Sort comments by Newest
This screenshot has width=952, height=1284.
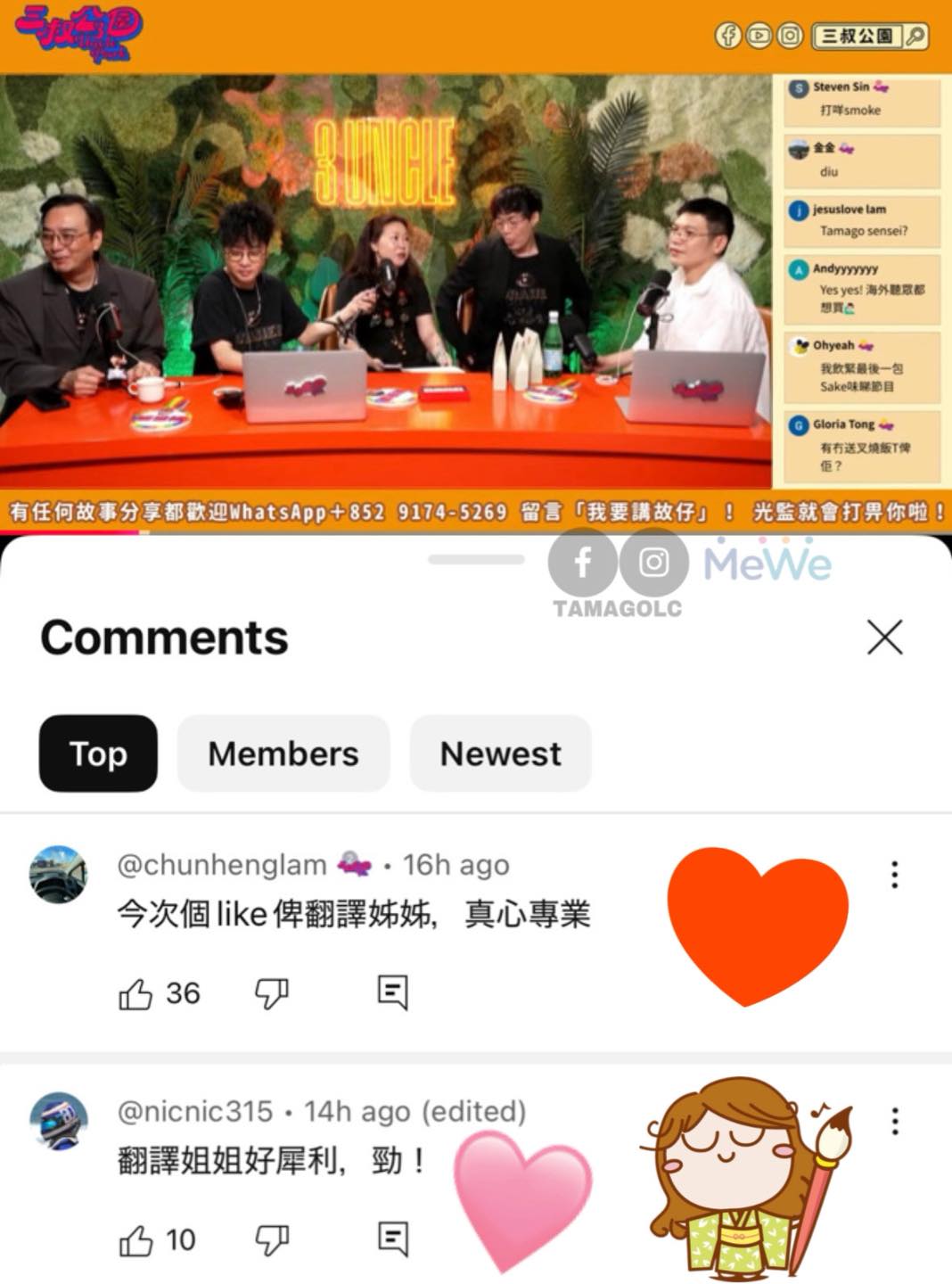click(x=500, y=753)
